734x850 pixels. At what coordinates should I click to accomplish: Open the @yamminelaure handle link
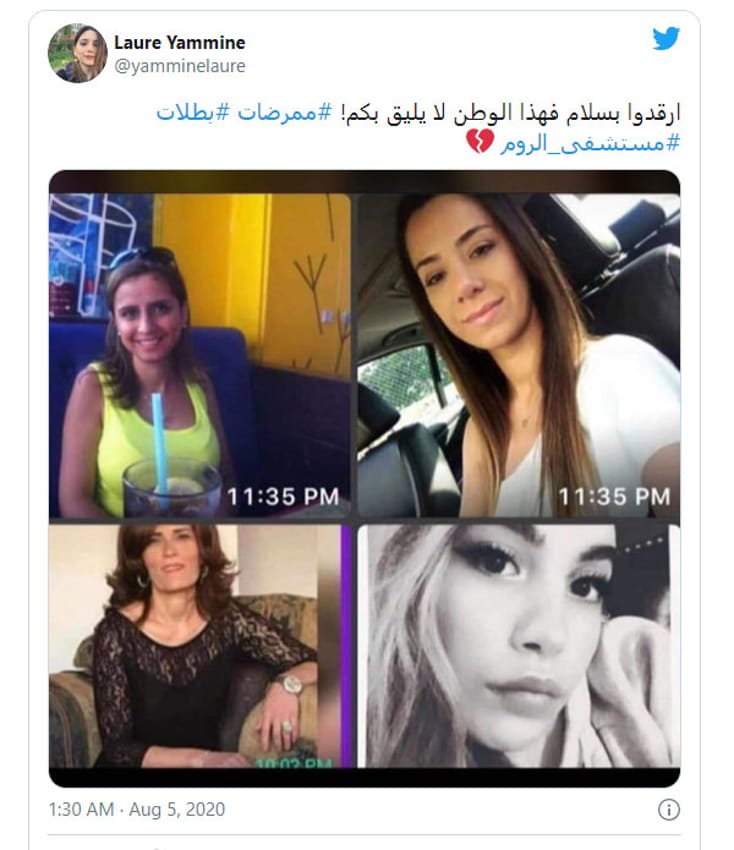tap(179, 66)
